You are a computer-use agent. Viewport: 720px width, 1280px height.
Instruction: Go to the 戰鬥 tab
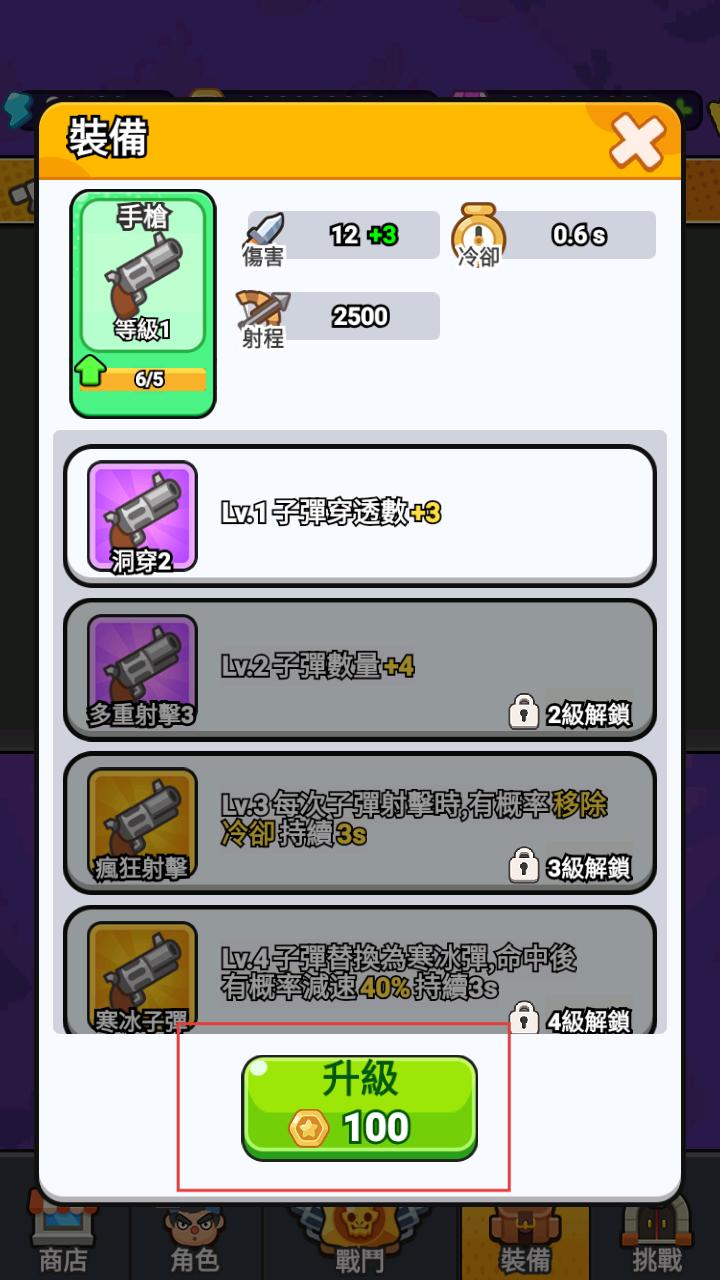click(x=359, y=1240)
